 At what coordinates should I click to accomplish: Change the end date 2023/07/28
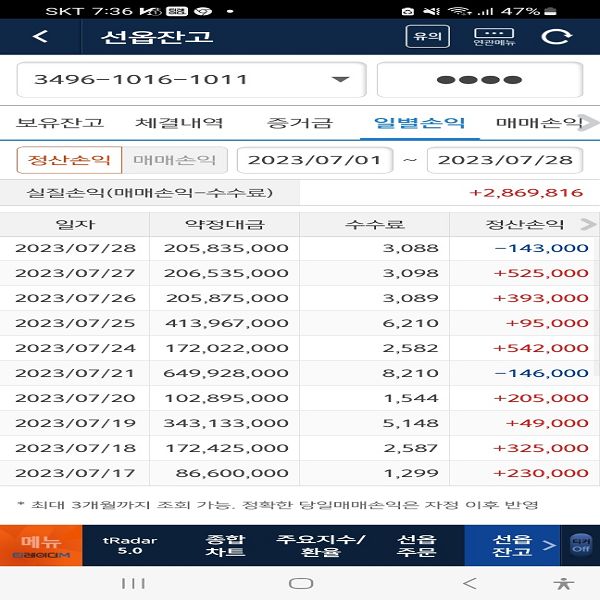click(x=504, y=160)
